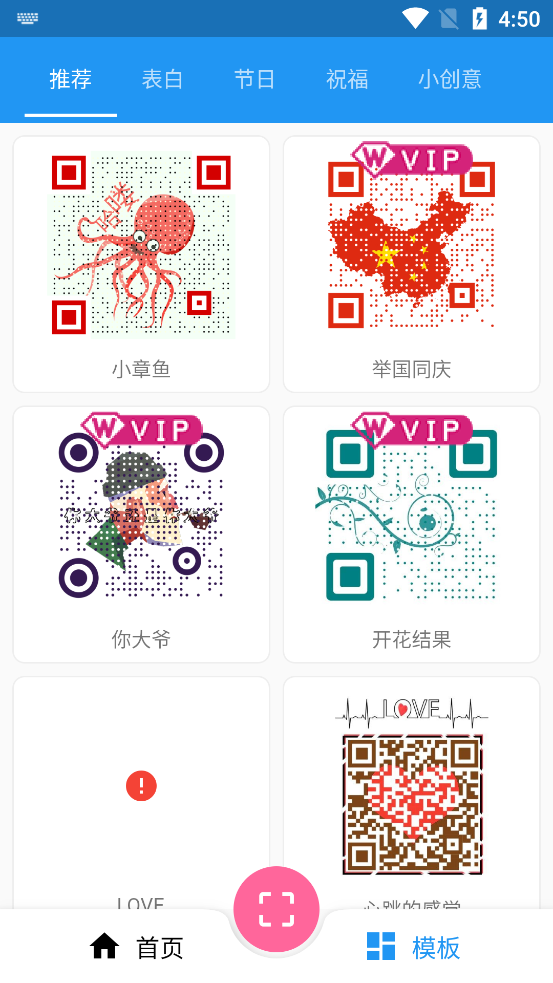Select the 小创意 tab

coord(450,80)
